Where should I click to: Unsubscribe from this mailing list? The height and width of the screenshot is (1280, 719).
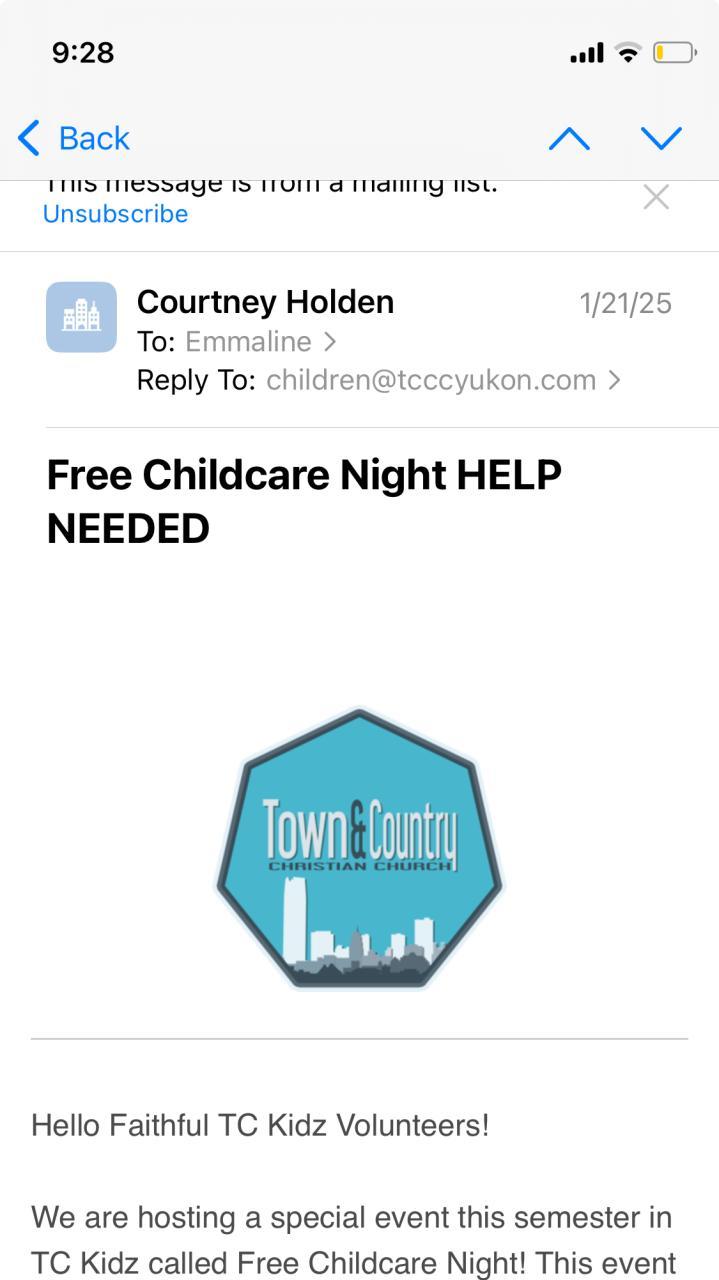click(115, 214)
